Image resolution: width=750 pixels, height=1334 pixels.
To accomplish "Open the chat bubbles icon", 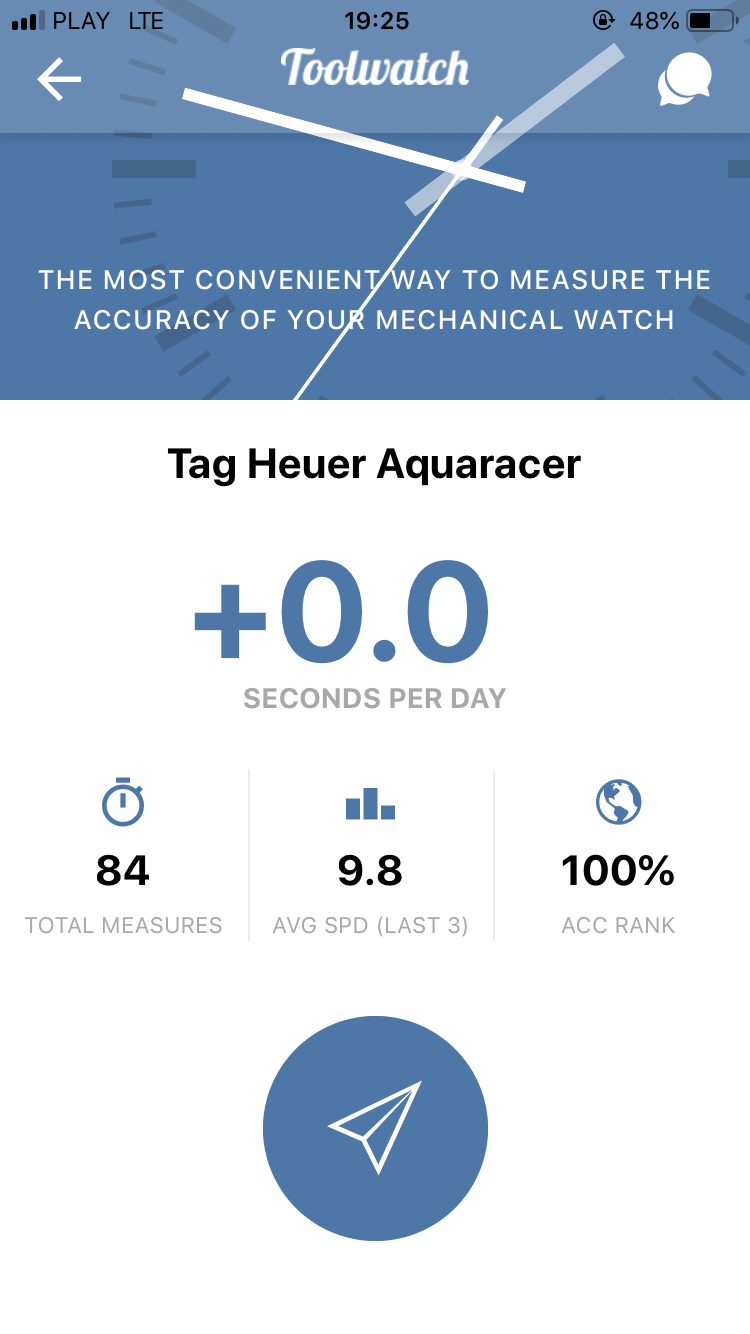I will pos(685,79).
